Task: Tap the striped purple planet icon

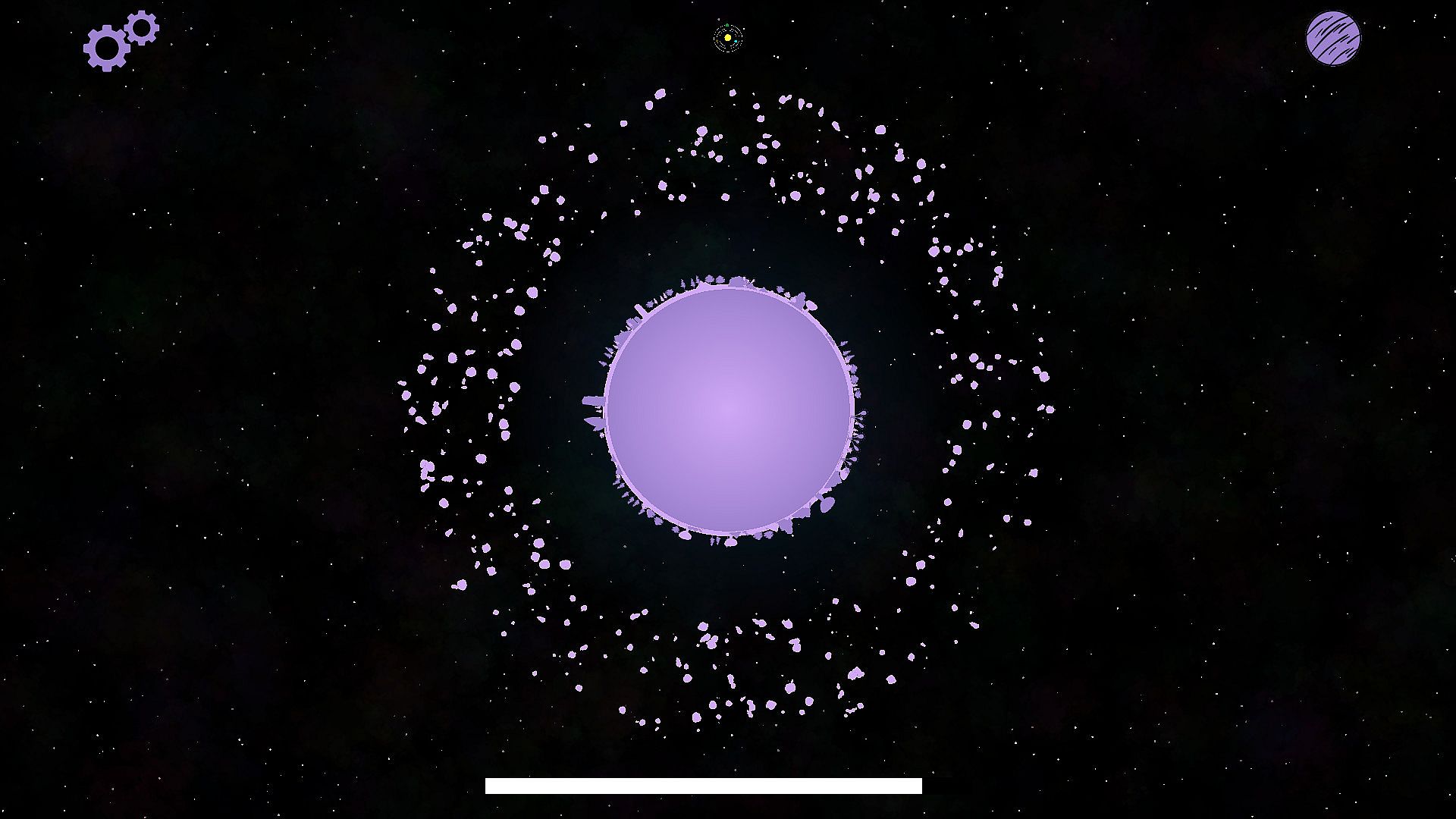Action: pyautogui.click(x=1332, y=38)
